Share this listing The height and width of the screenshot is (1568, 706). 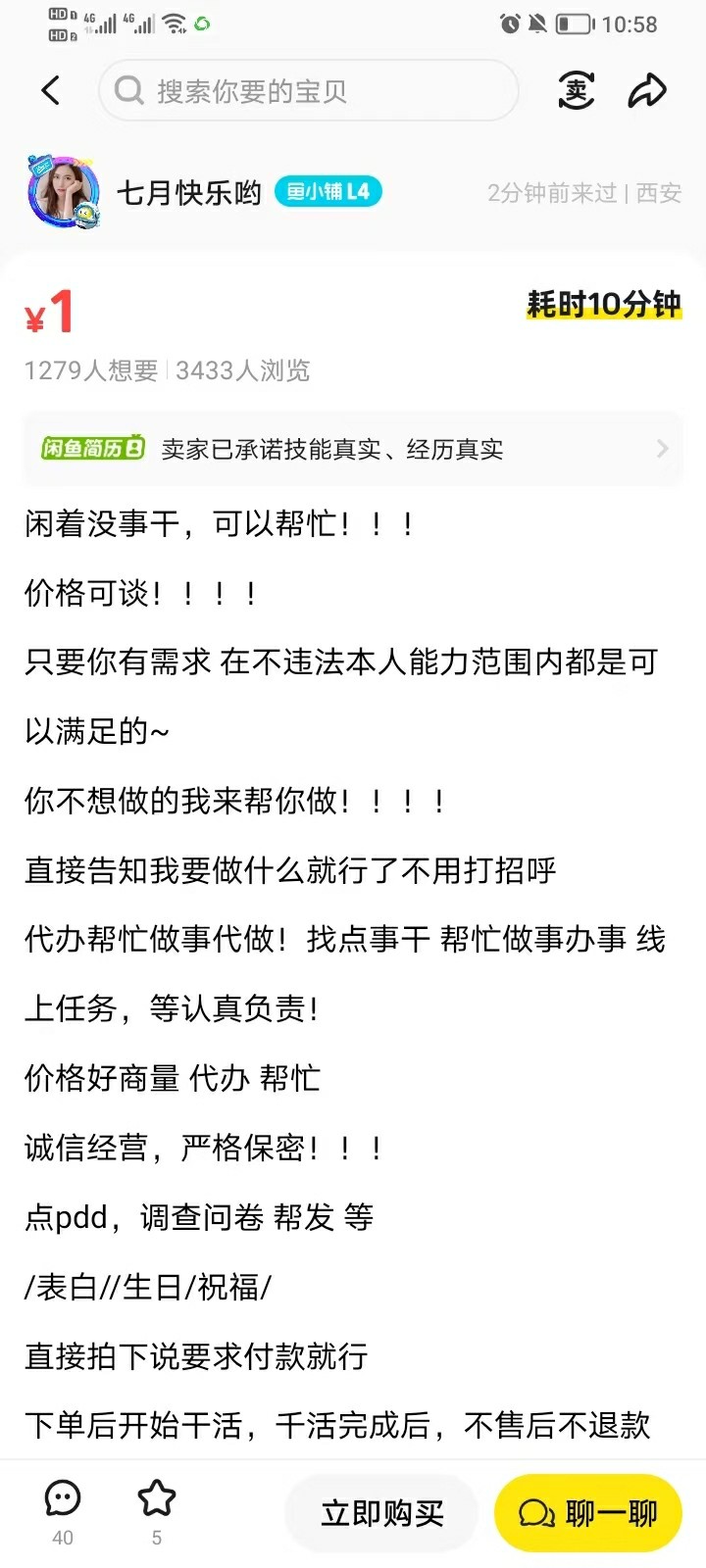point(646,91)
